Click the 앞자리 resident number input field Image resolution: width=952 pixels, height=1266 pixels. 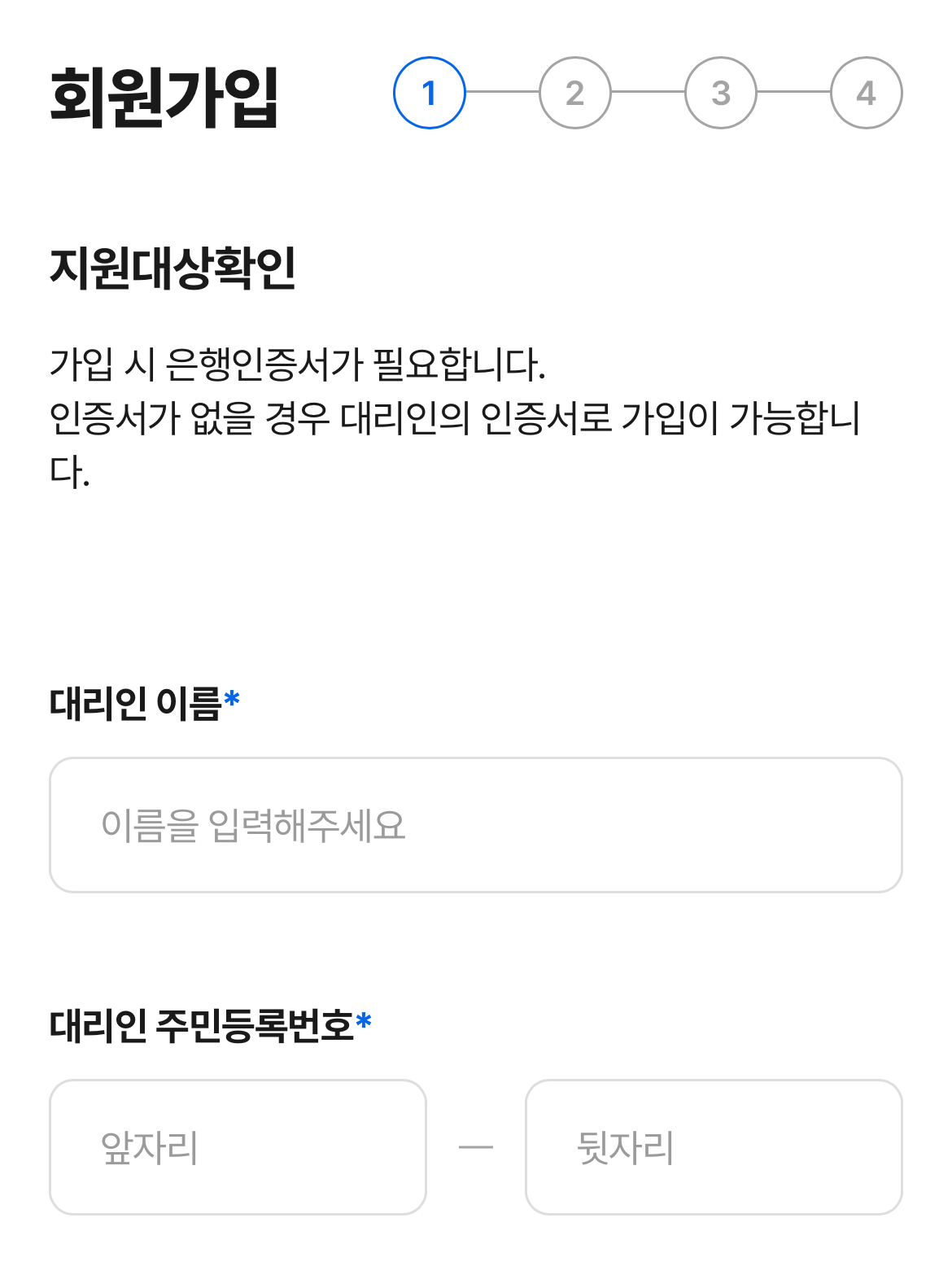coord(238,1146)
